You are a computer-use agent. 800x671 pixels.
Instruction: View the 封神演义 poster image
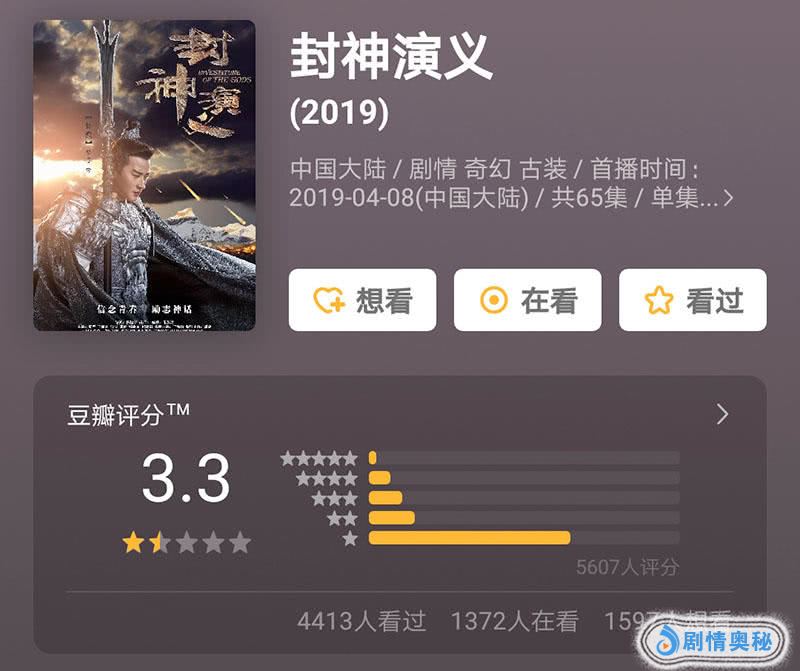[144, 175]
